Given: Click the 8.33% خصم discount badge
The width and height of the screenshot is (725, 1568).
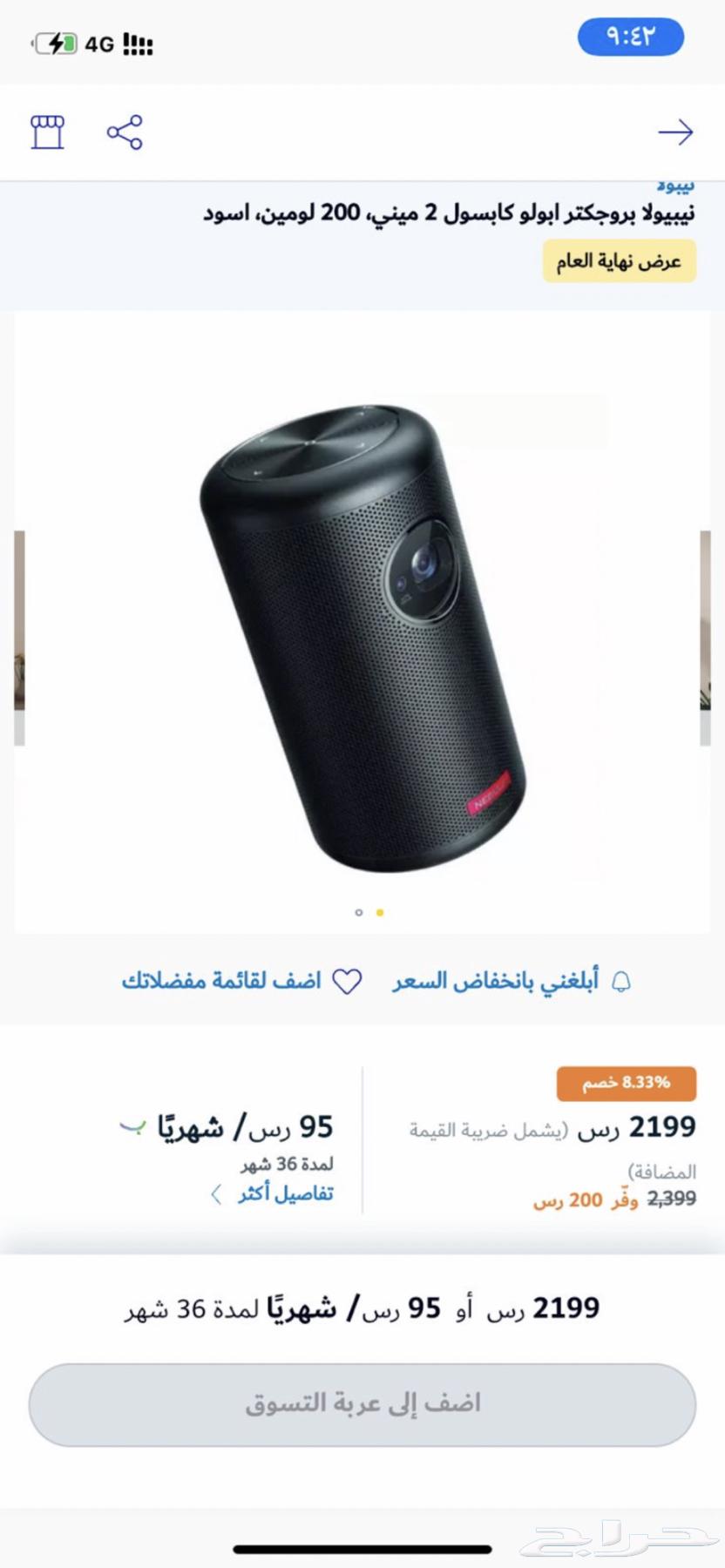Looking at the screenshot, I should [x=627, y=1083].
